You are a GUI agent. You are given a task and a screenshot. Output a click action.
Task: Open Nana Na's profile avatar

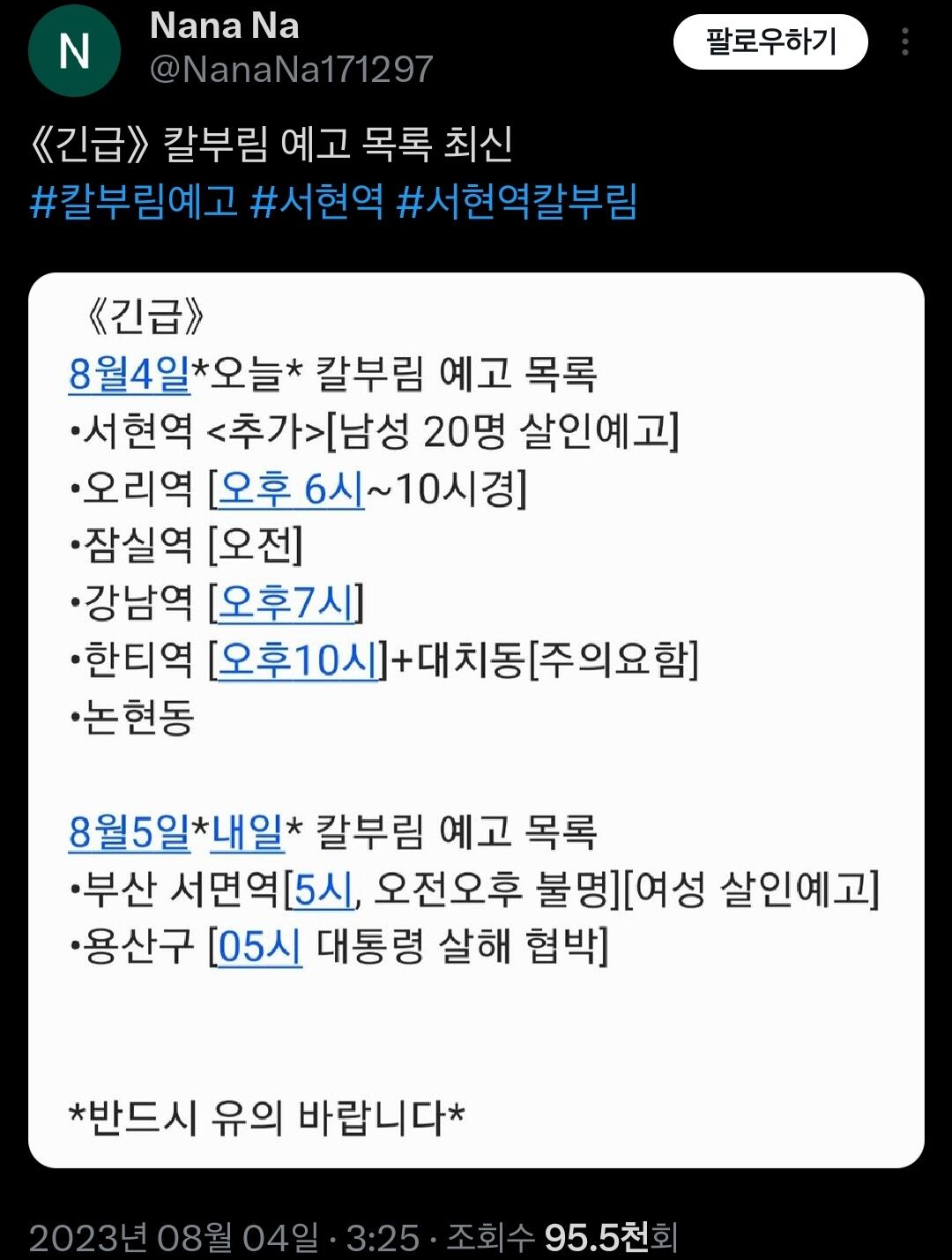[74, 50]
